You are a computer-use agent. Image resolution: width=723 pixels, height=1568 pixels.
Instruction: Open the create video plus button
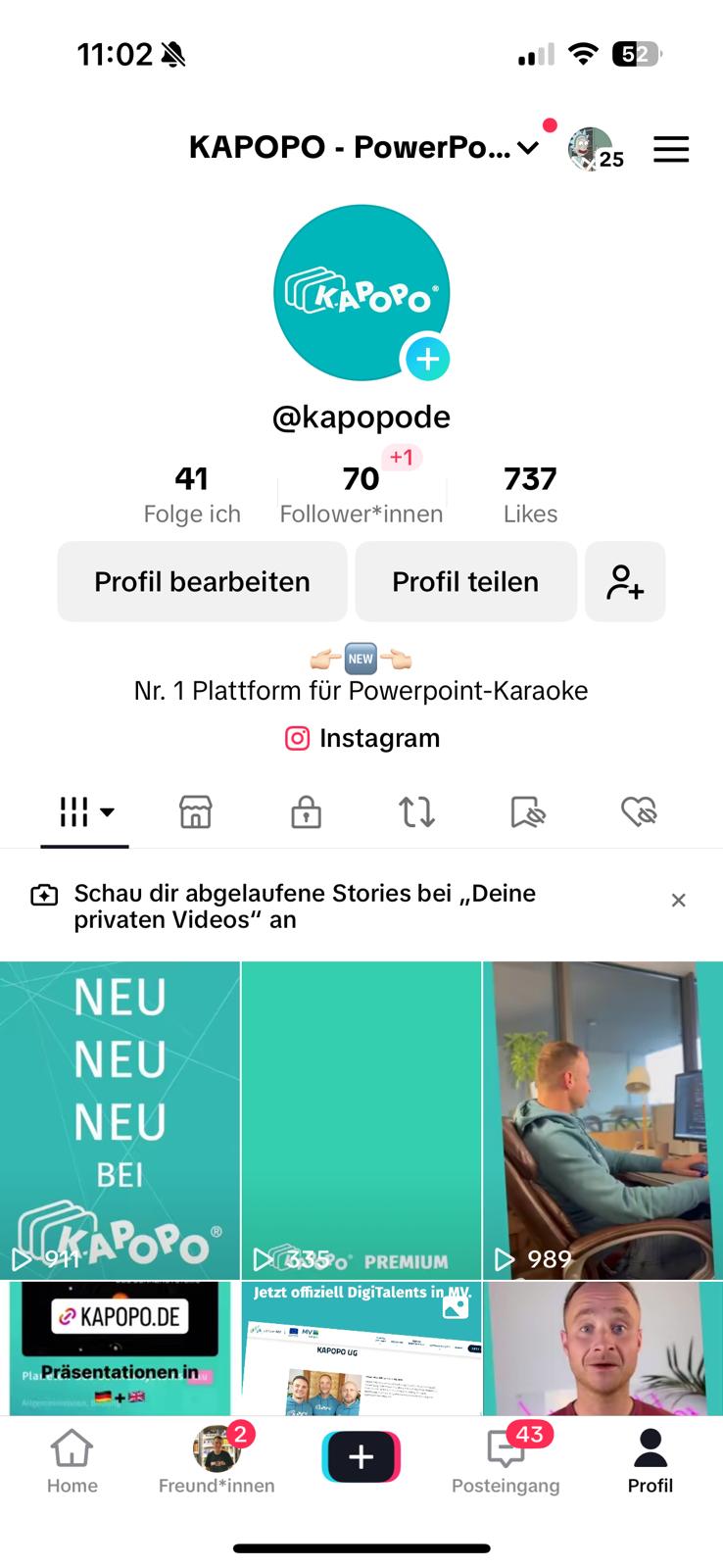pyautogui.click(x=361, y=1456)
